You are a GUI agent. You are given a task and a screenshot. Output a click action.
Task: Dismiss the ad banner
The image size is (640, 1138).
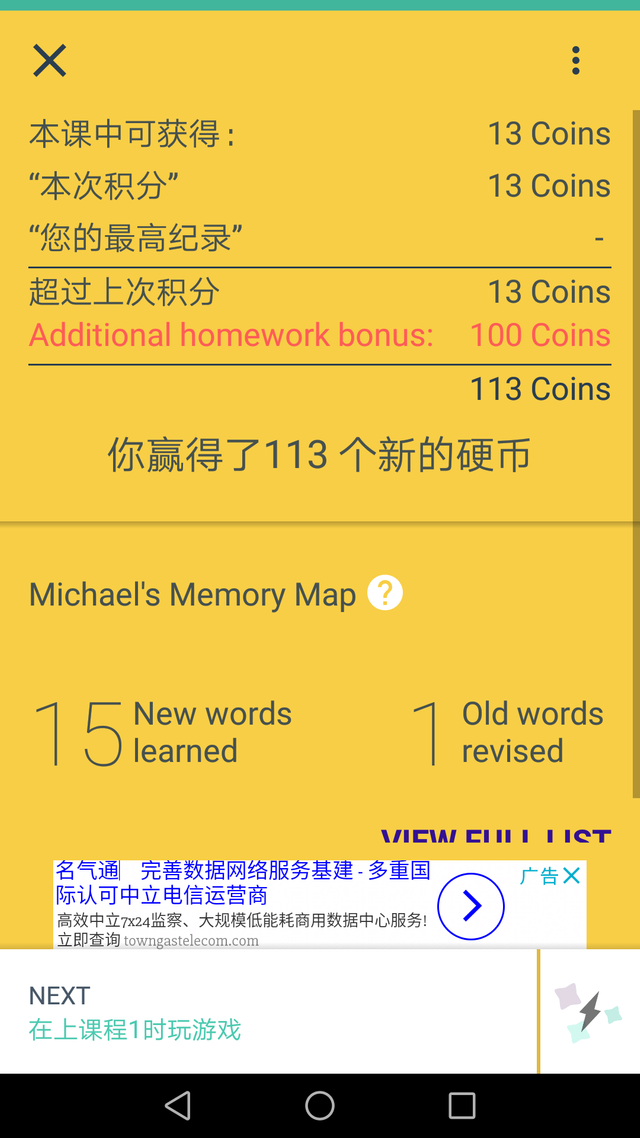(571, 876)
